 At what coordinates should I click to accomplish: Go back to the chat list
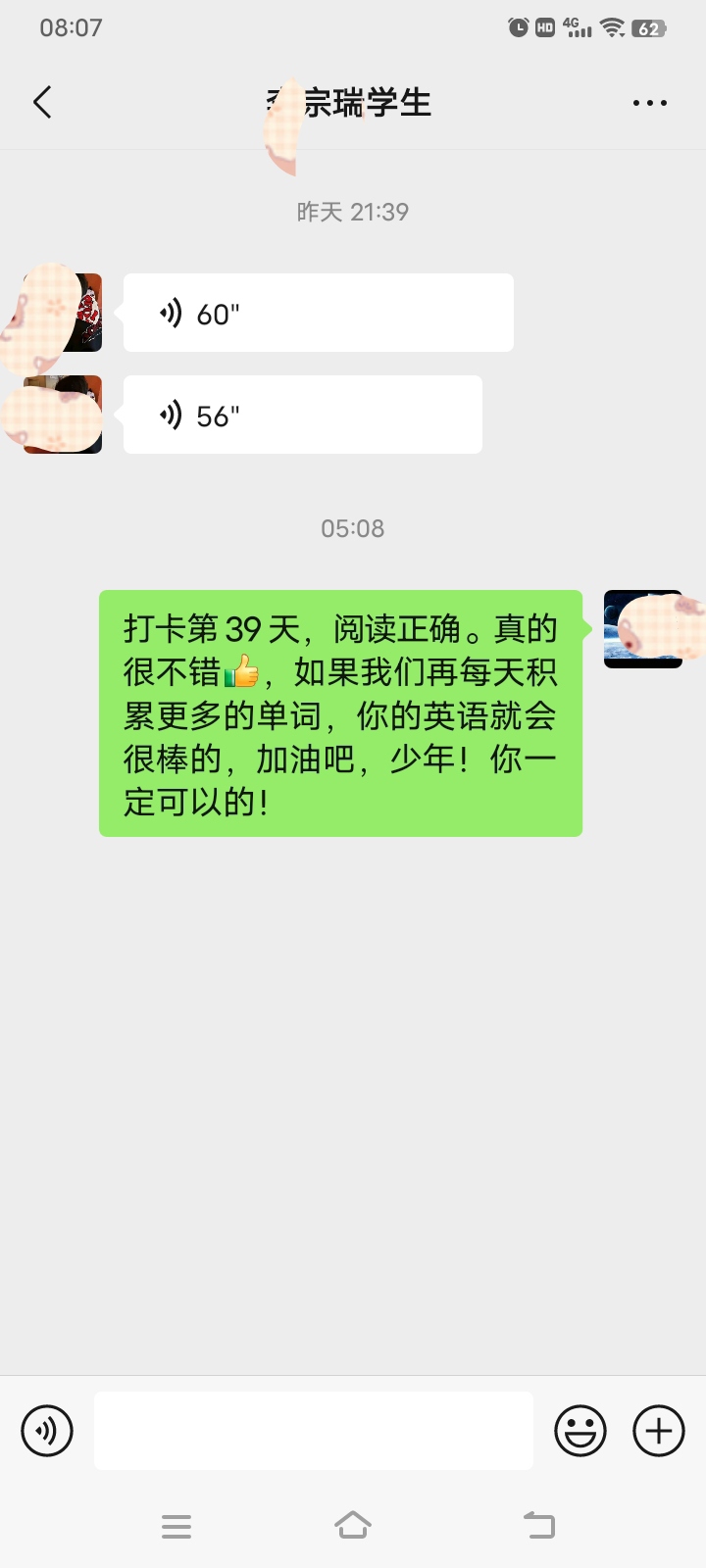[42, 102]
